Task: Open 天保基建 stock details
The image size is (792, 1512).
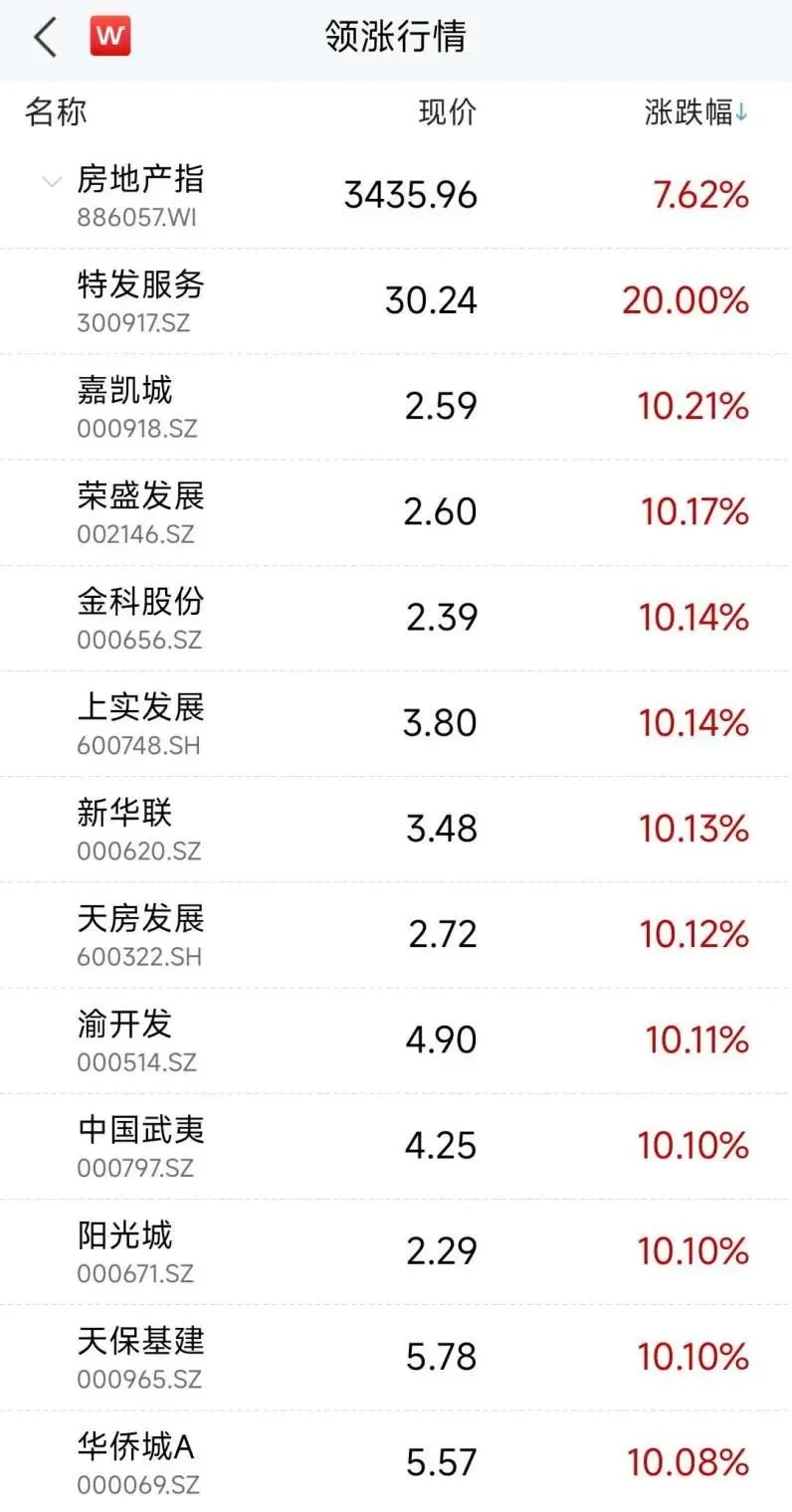Action: pos(396,1357)
